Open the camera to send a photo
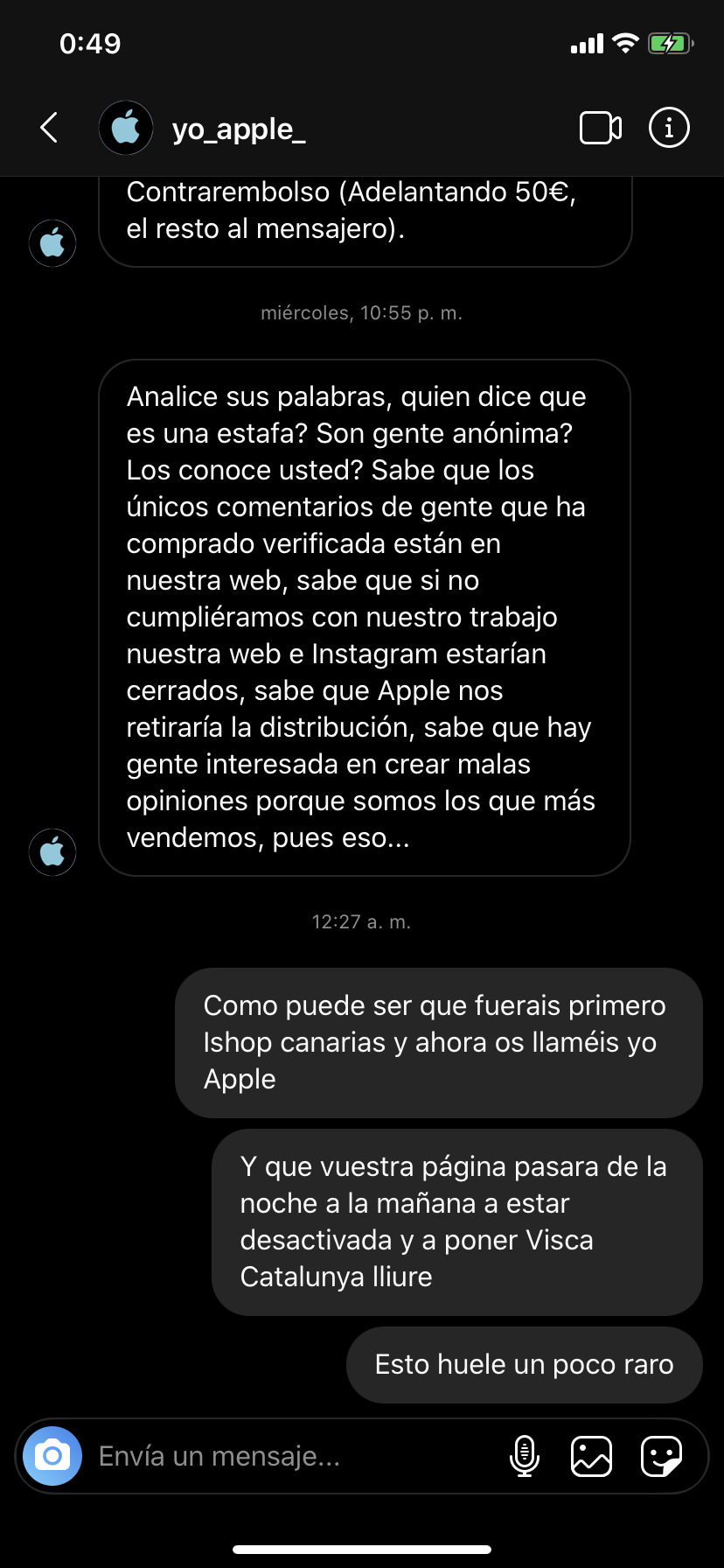This screenshot has height=1568, width=724. (x=52, y=1456)
